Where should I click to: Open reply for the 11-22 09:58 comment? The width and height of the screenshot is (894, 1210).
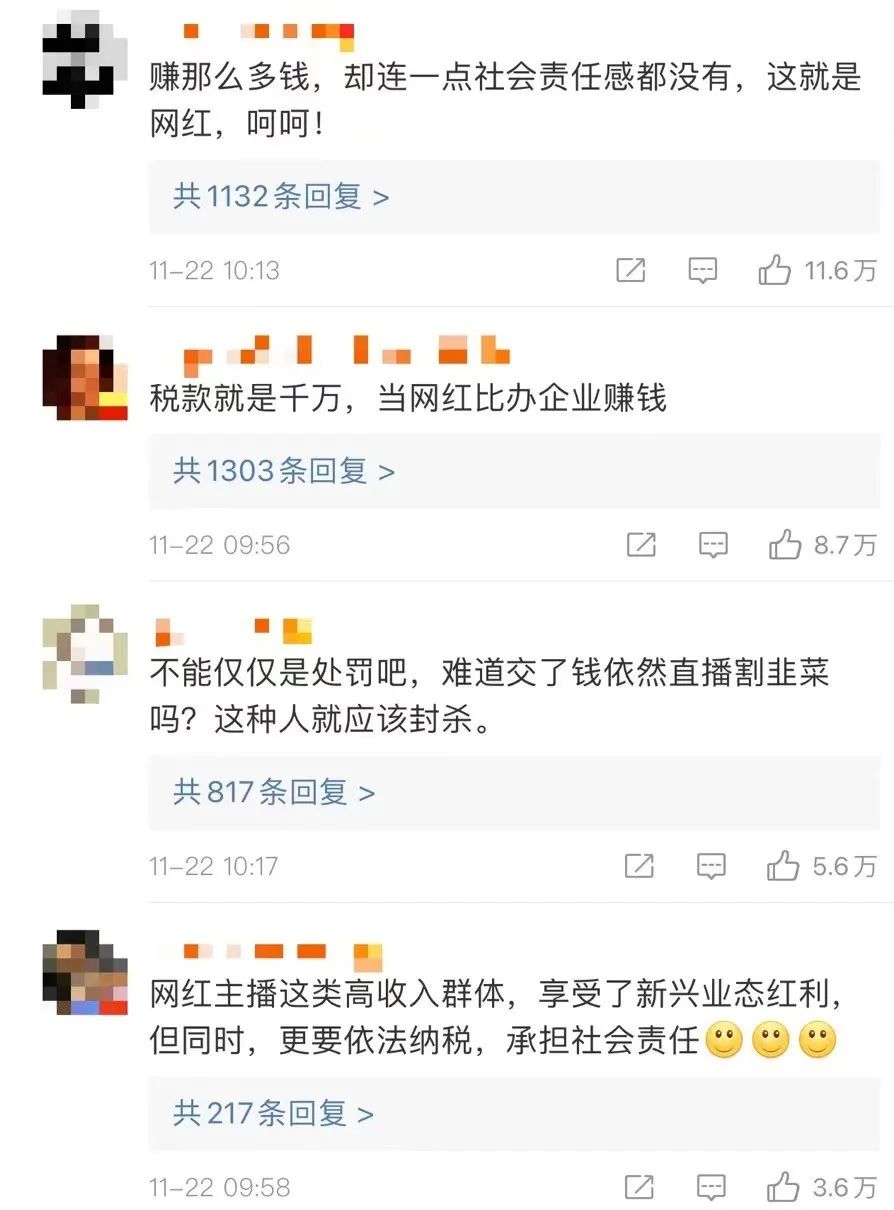tap(711, 1187)
